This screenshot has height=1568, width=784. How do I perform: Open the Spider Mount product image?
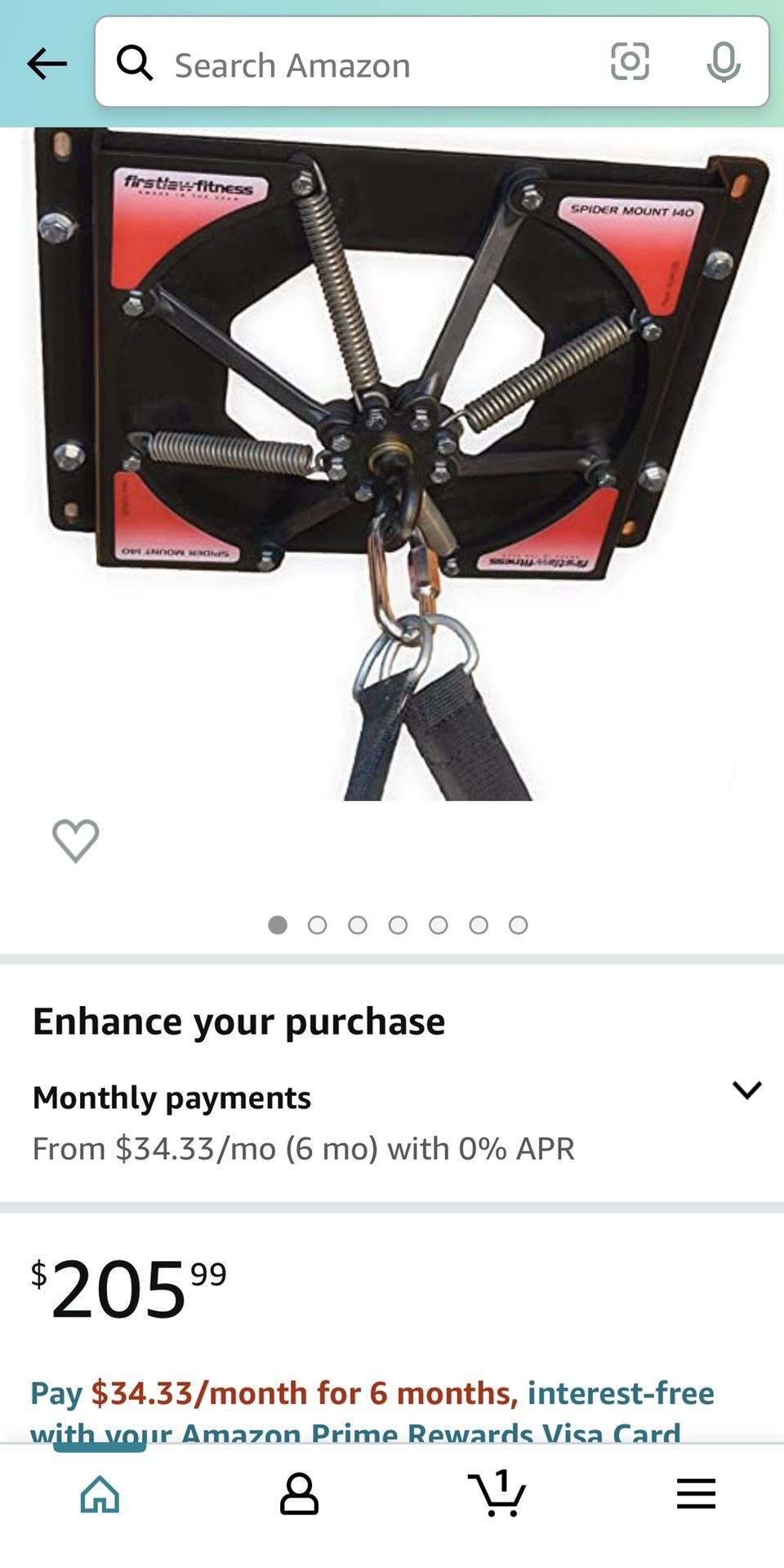[400, 464]
